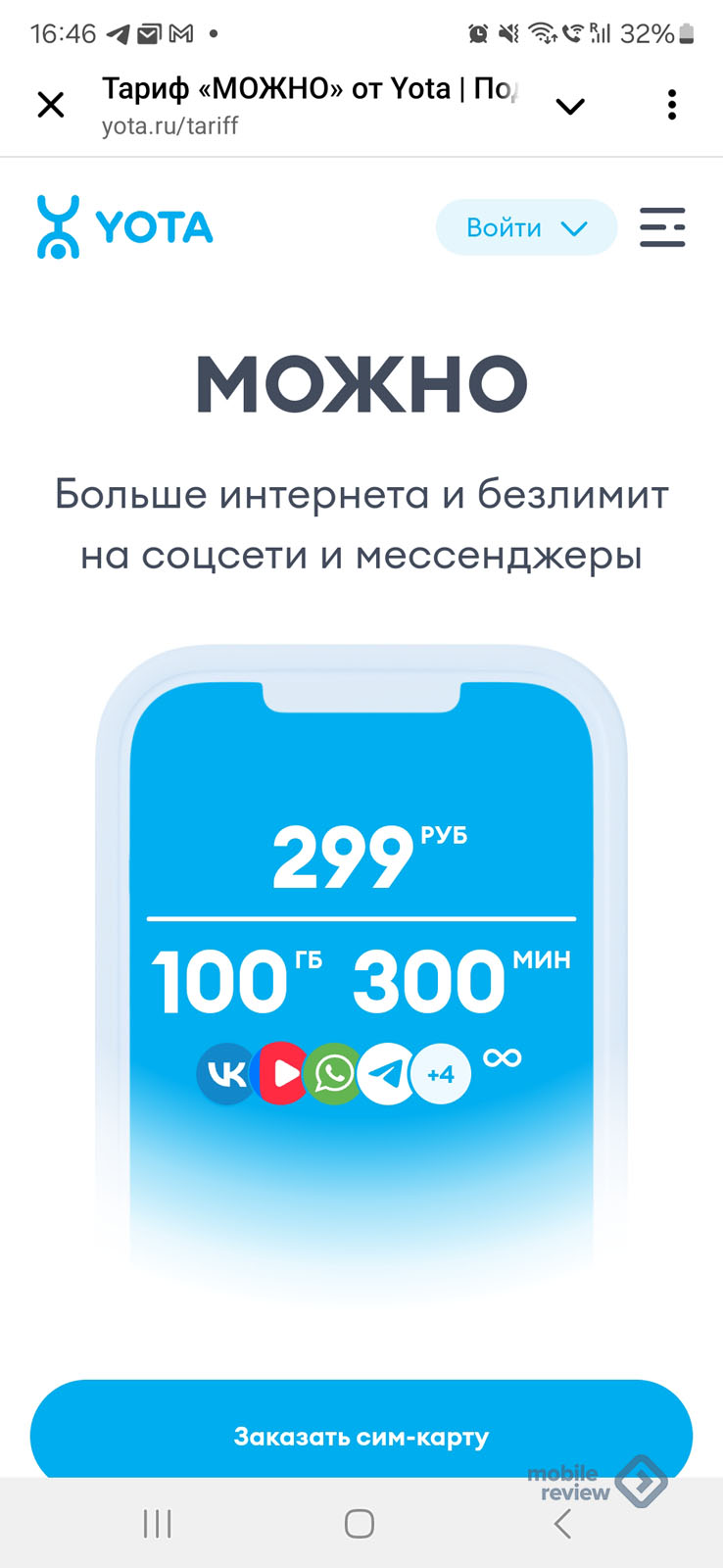
Task: Open the browser overflow menu
Action: (672, 105)
